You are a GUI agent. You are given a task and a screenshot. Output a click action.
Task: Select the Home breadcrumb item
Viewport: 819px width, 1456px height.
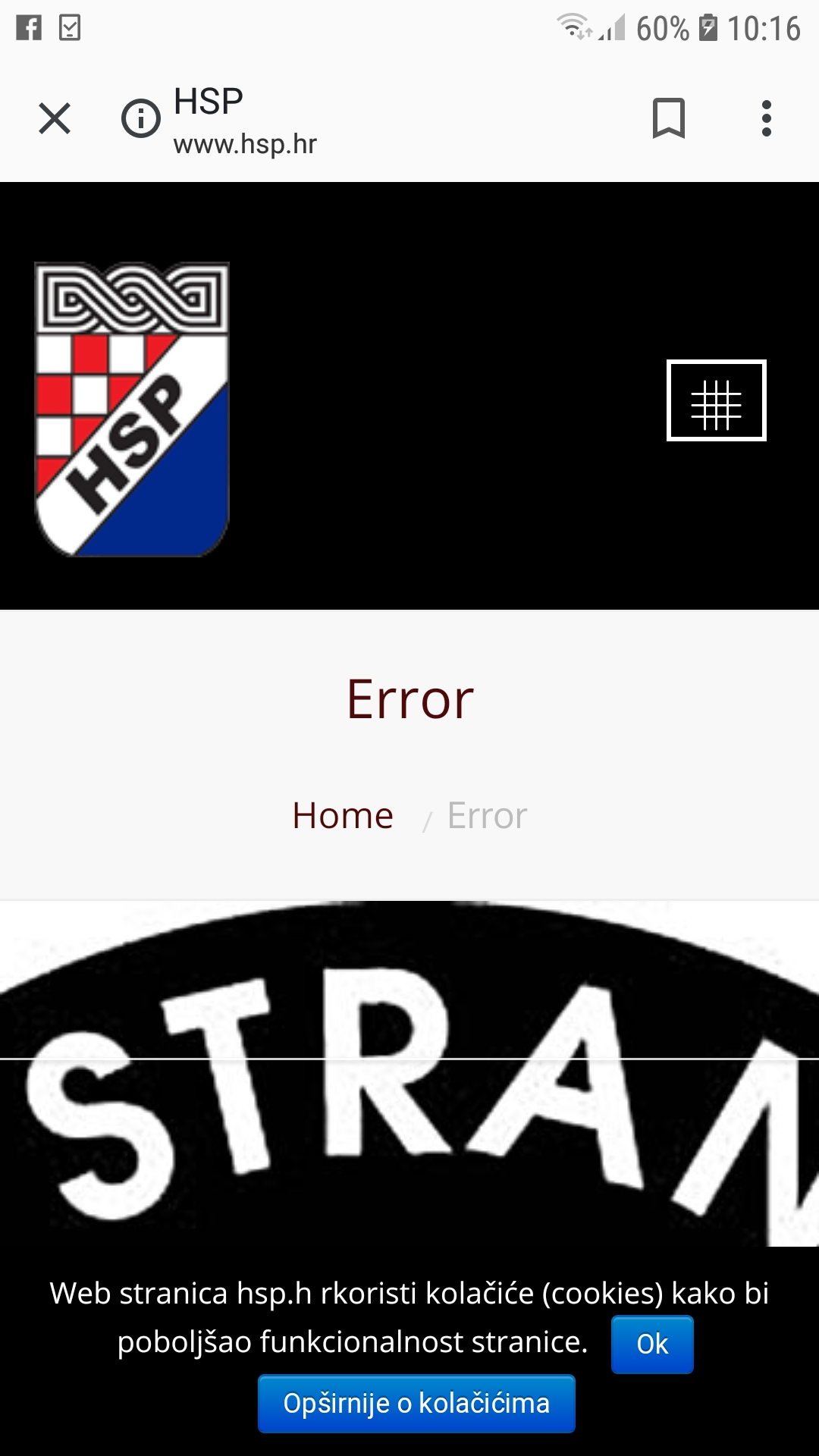coord(343,816)
